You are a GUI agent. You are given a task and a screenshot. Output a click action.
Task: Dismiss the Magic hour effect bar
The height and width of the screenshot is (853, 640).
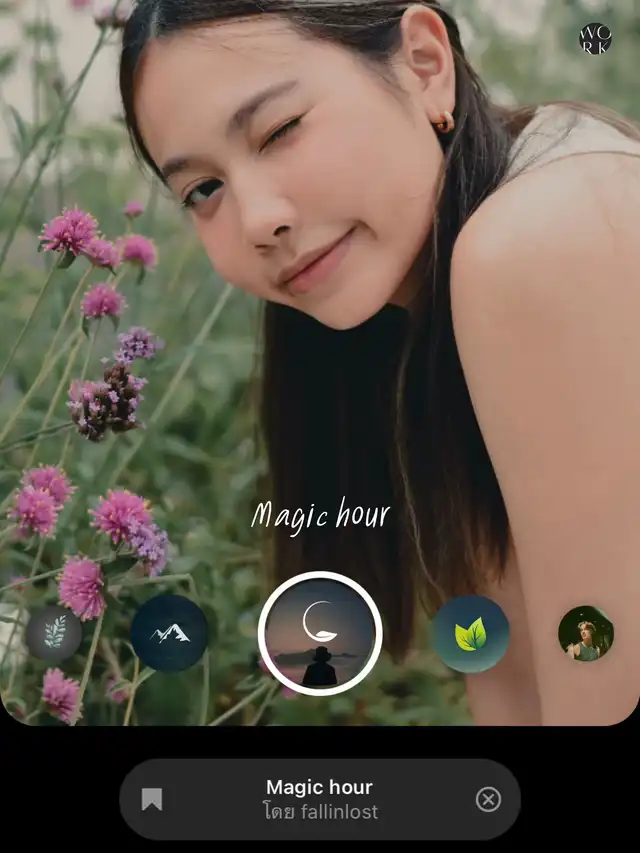488,799
